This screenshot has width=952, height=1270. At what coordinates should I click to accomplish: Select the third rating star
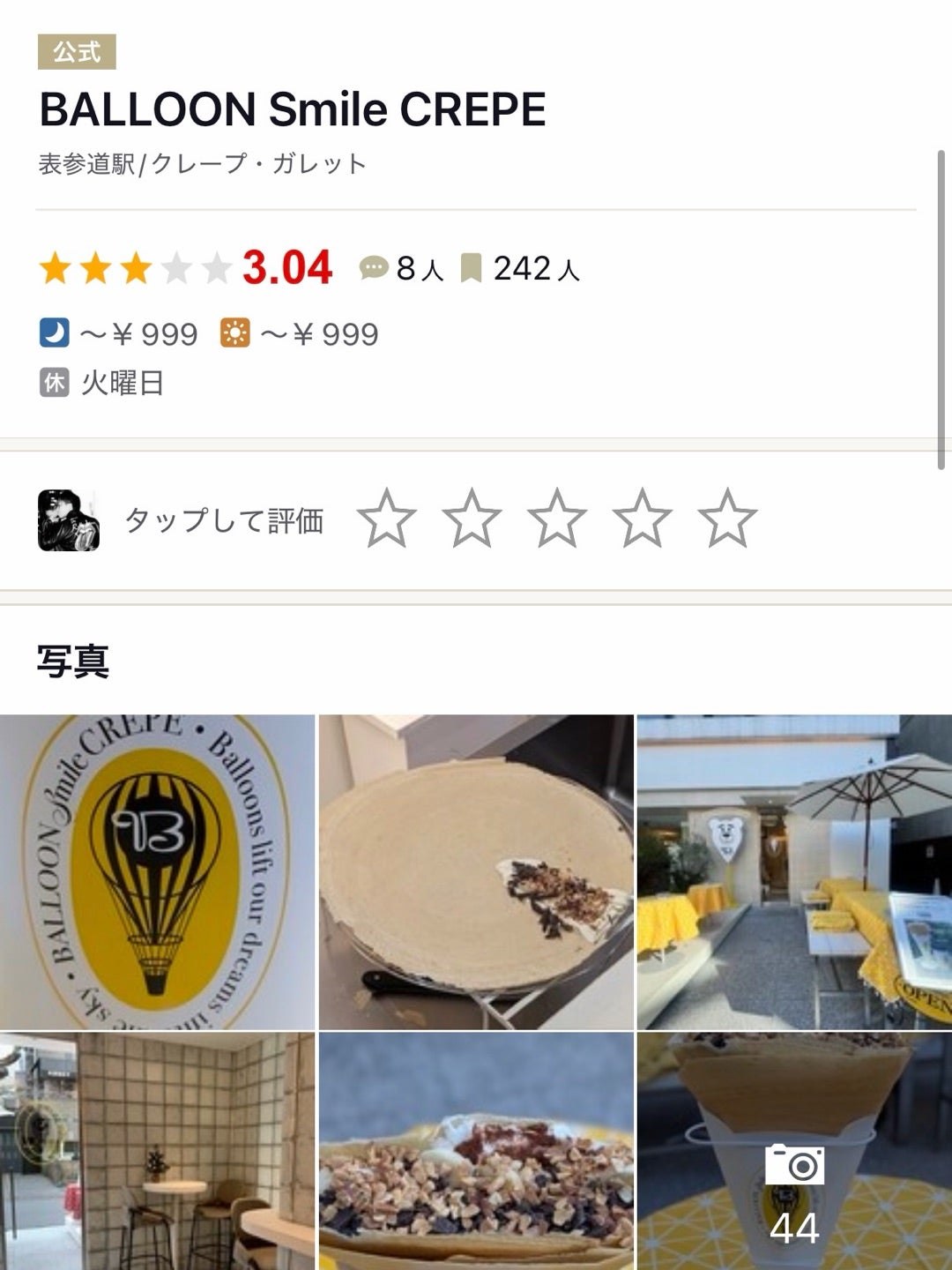(557, 519)
